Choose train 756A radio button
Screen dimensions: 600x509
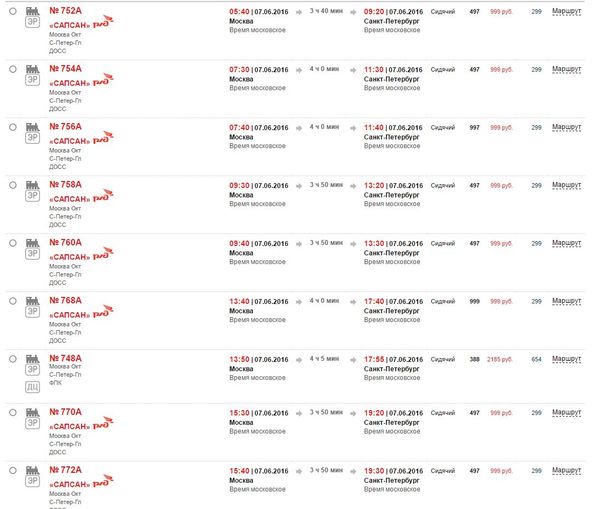point(12,127)
